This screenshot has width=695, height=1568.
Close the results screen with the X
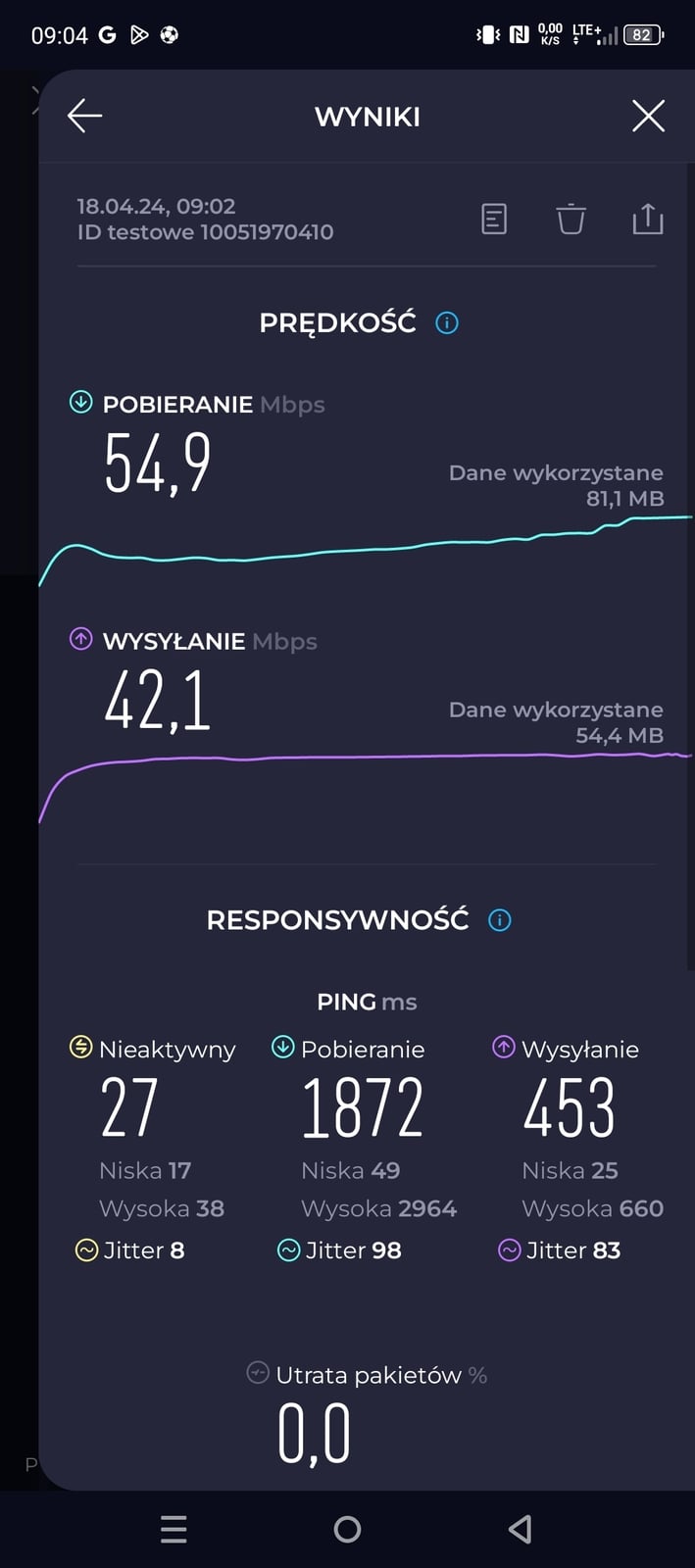click(x=648, y=116)
